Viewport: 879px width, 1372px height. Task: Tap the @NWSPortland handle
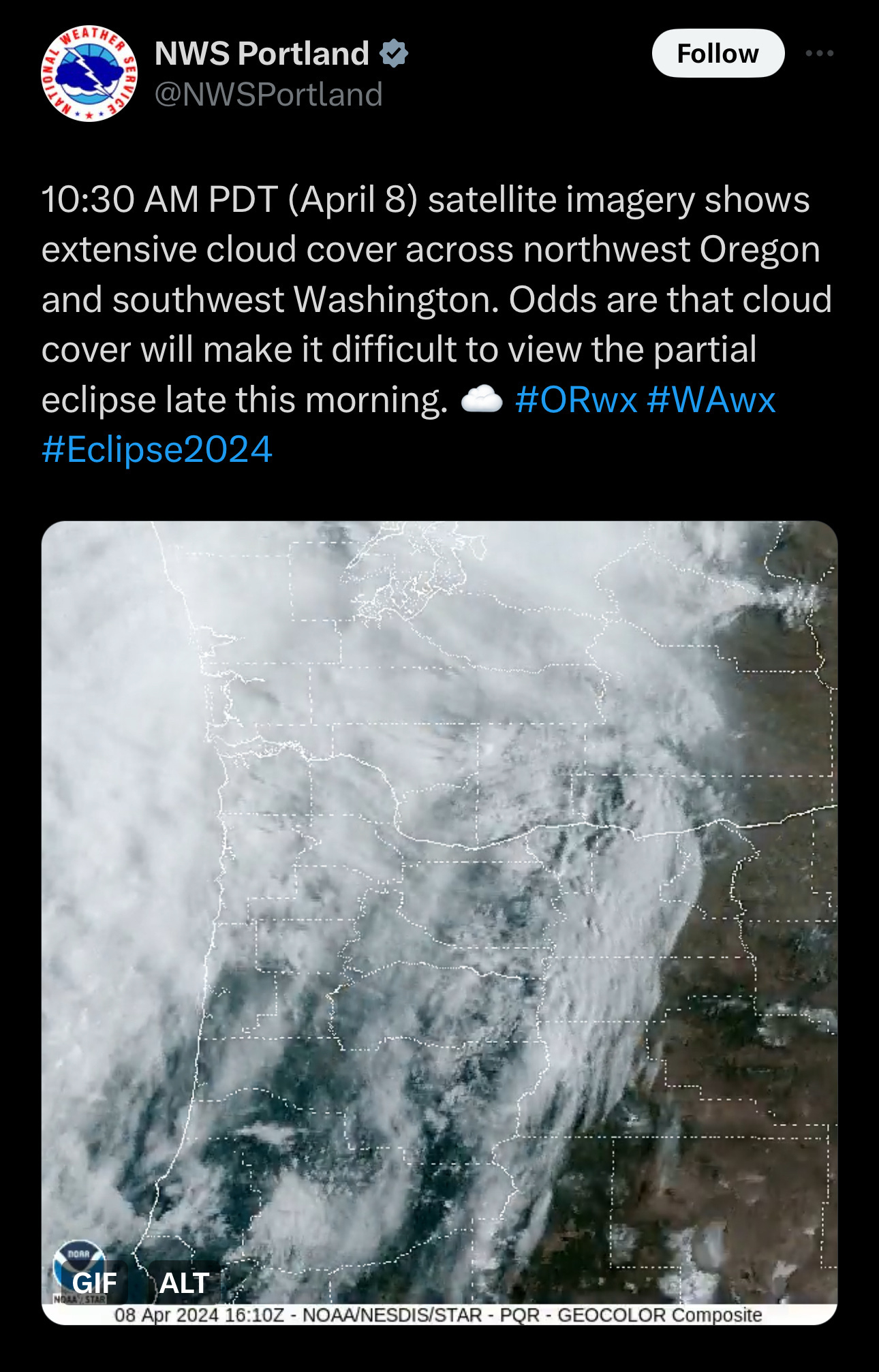[x=268, y=94]
